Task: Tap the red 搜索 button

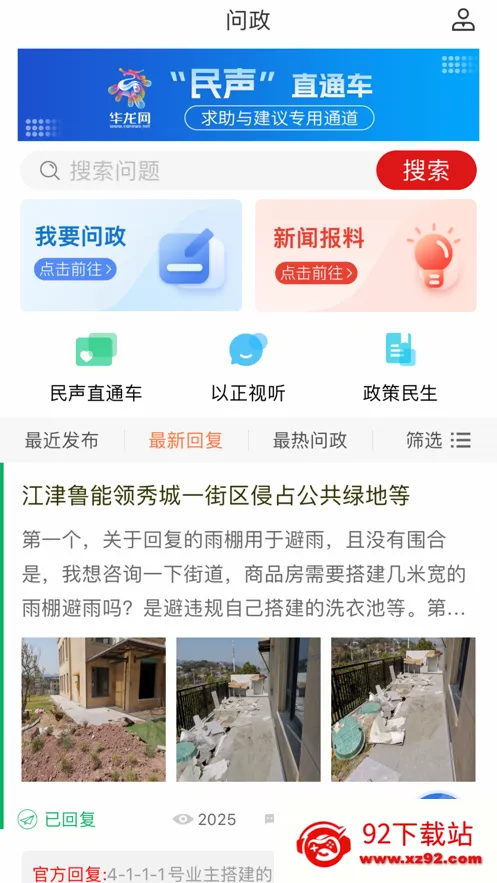Action: coord(426,170)
